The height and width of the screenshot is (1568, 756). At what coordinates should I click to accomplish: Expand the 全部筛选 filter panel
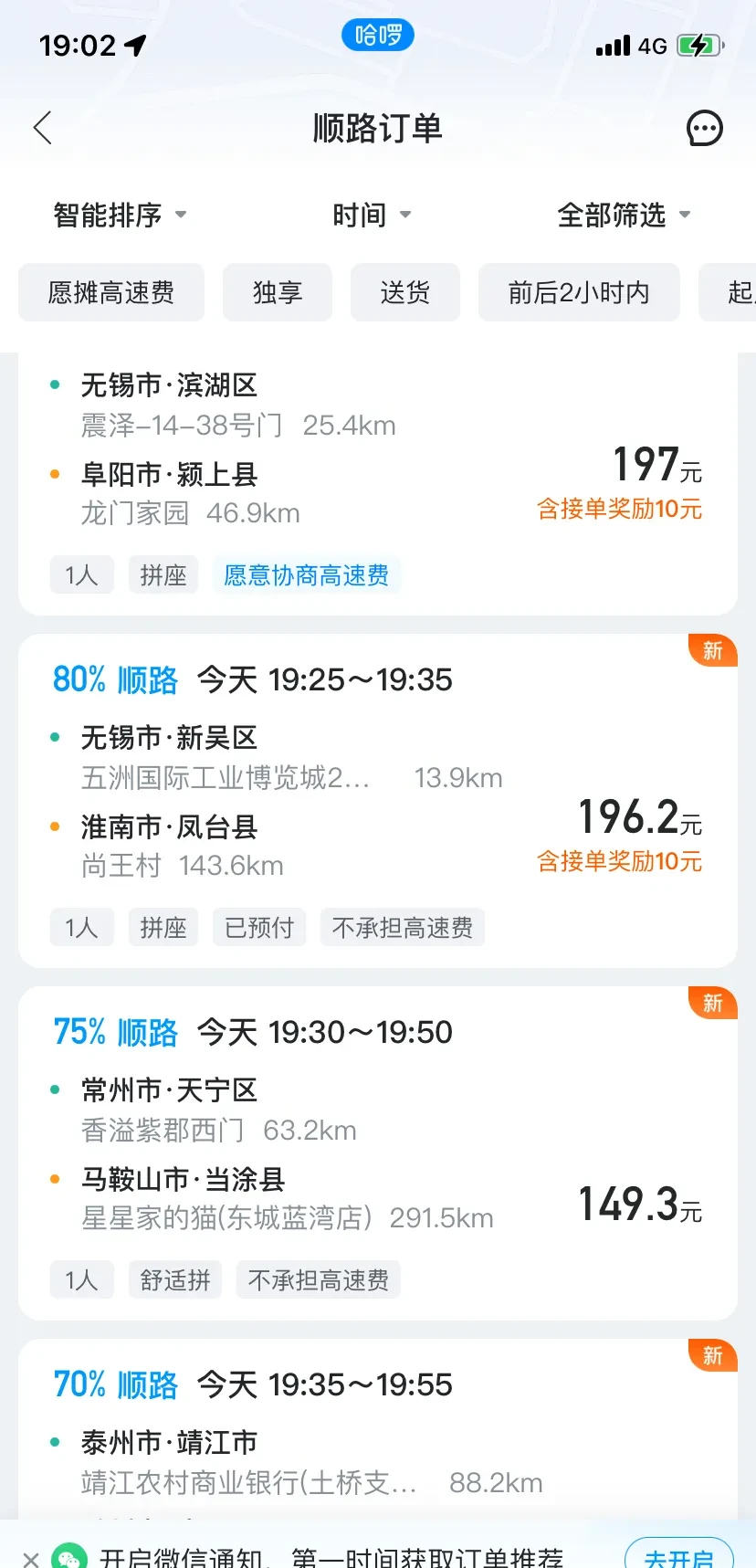pyautogui.click(x=624, y=215)
